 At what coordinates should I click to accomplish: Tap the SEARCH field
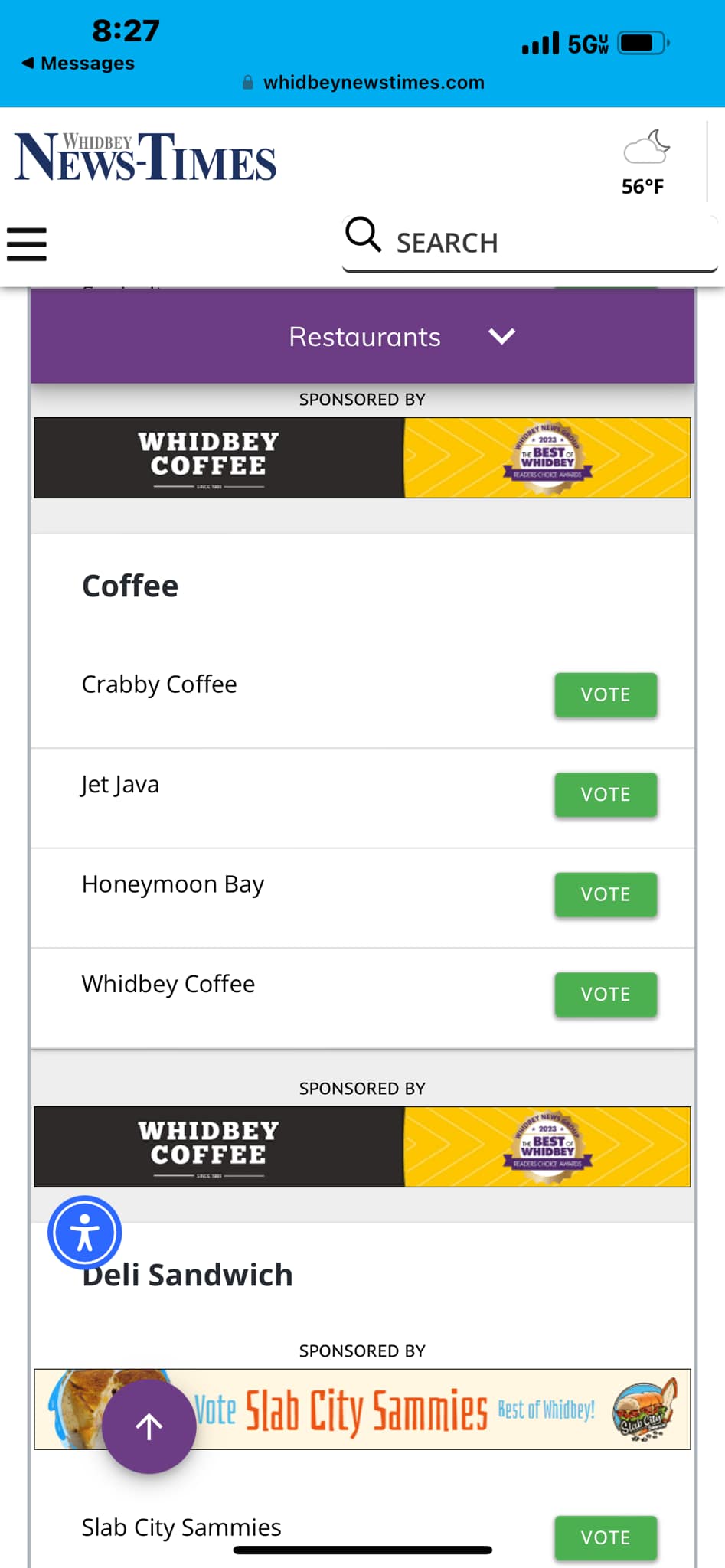click(528, 243)
